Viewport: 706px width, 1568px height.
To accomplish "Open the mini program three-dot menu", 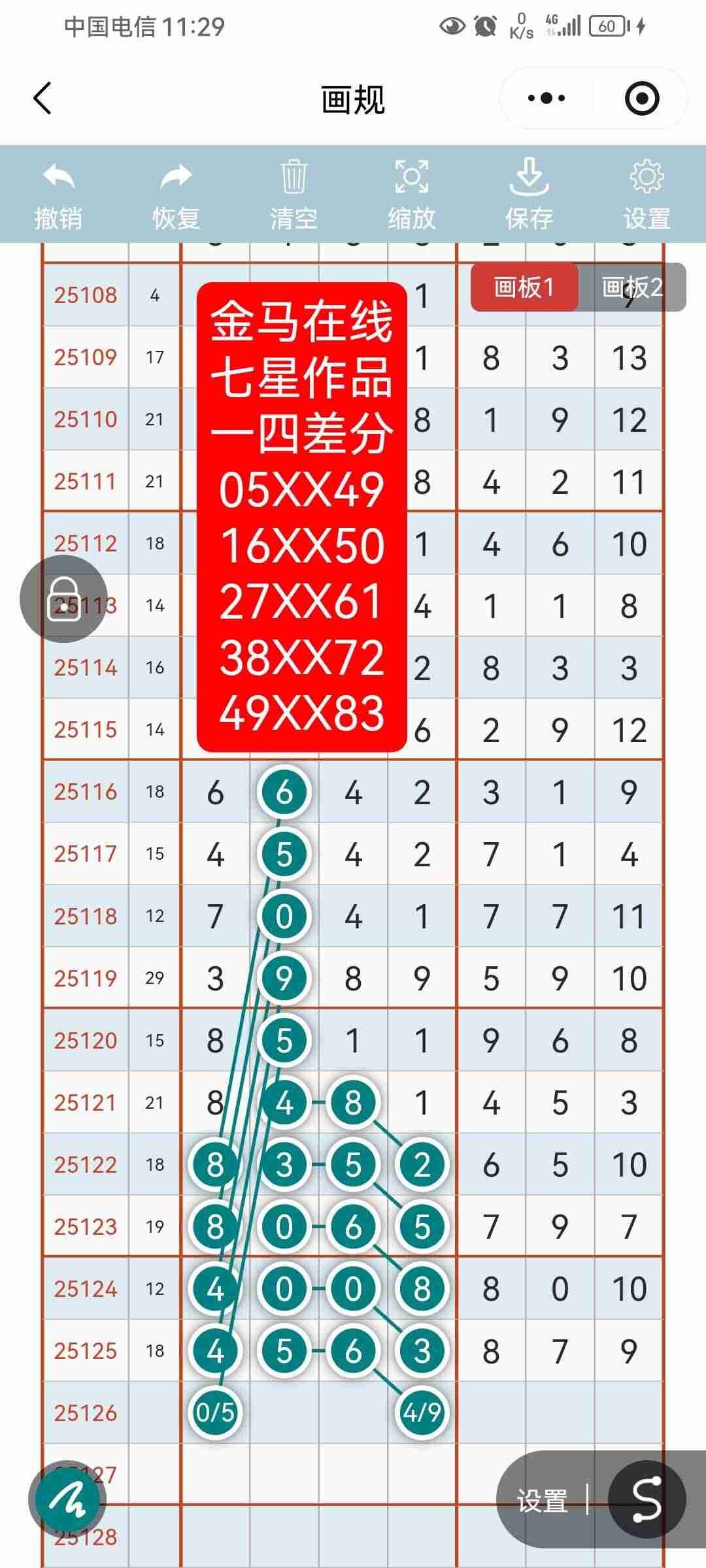I will click(x=546, y=99).
